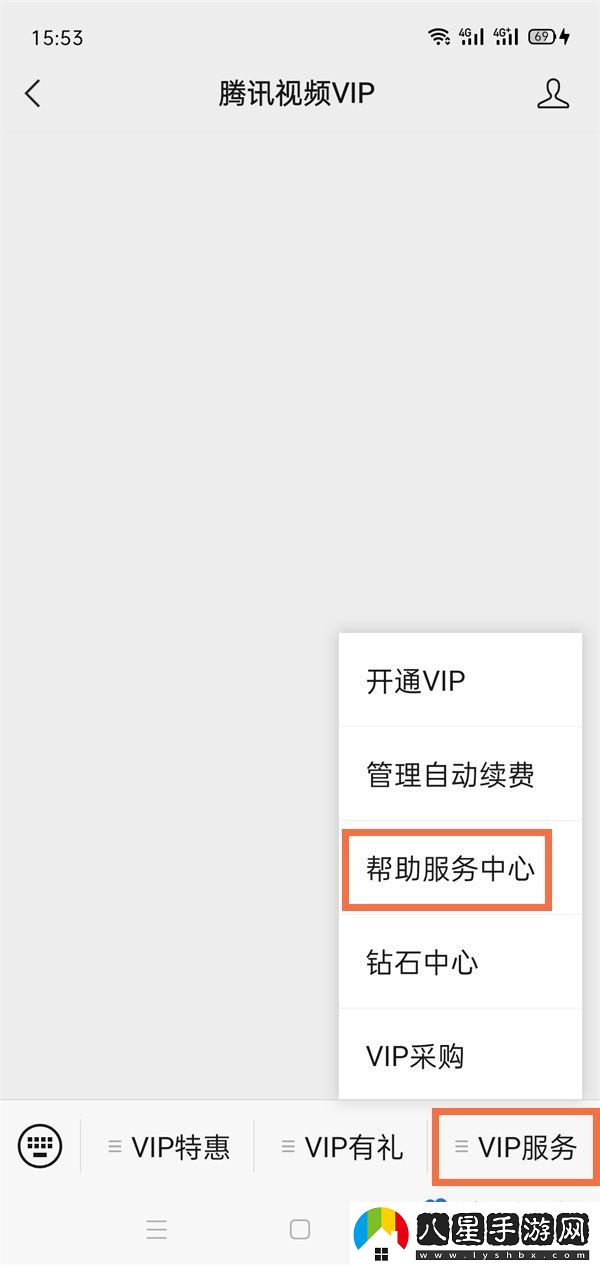The image size is (600, 1266).
Task: Open the account profile icon
Action: pos(552,94)
